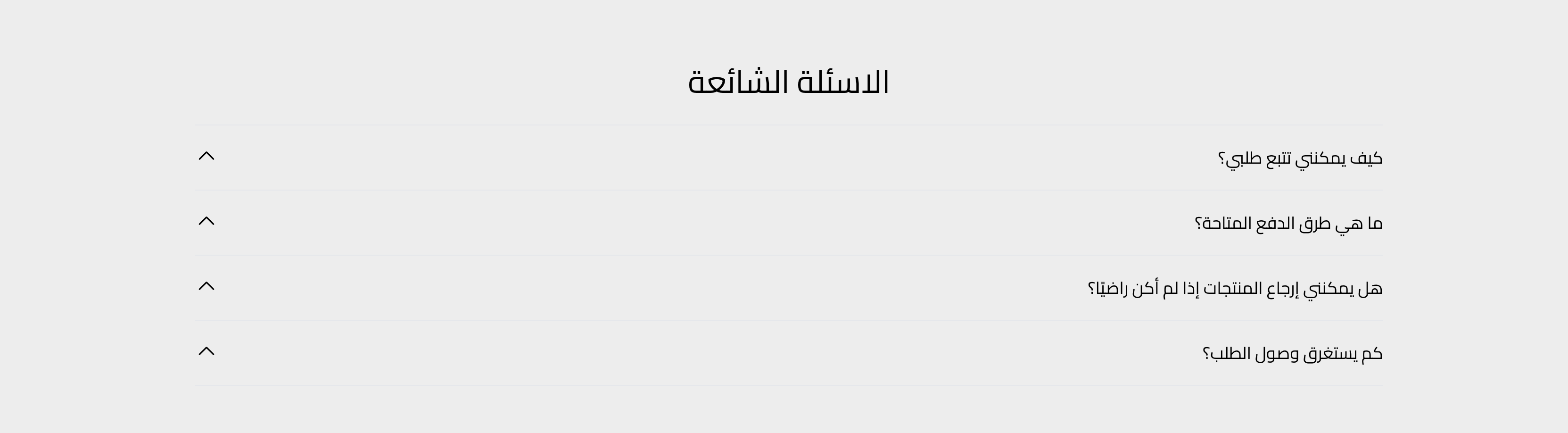Expand the product return question about إرجاع المنتجات
1568x433 pixels.
click(x=1234, y=288)
